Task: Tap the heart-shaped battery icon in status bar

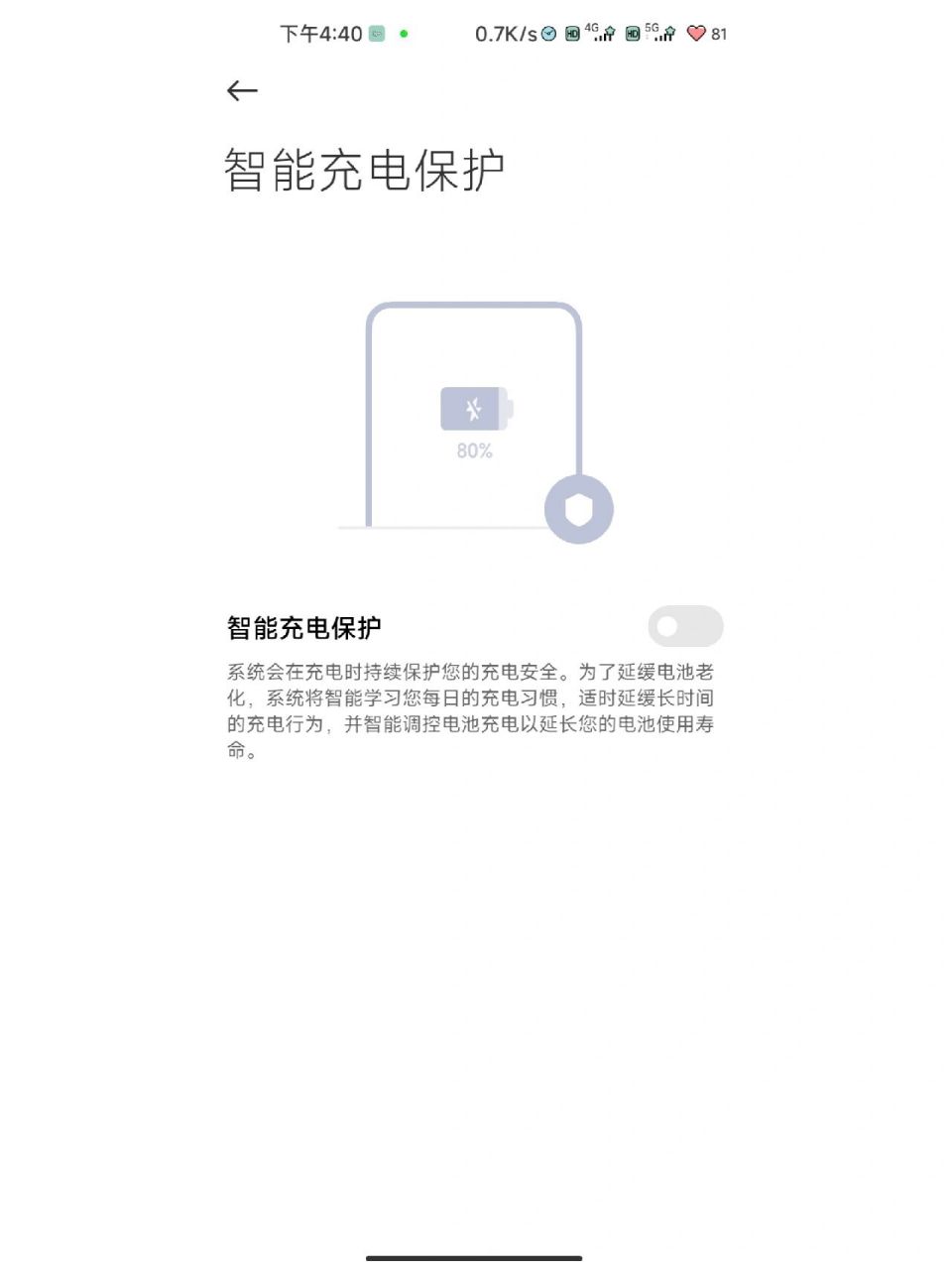Action: pos(697,34)
